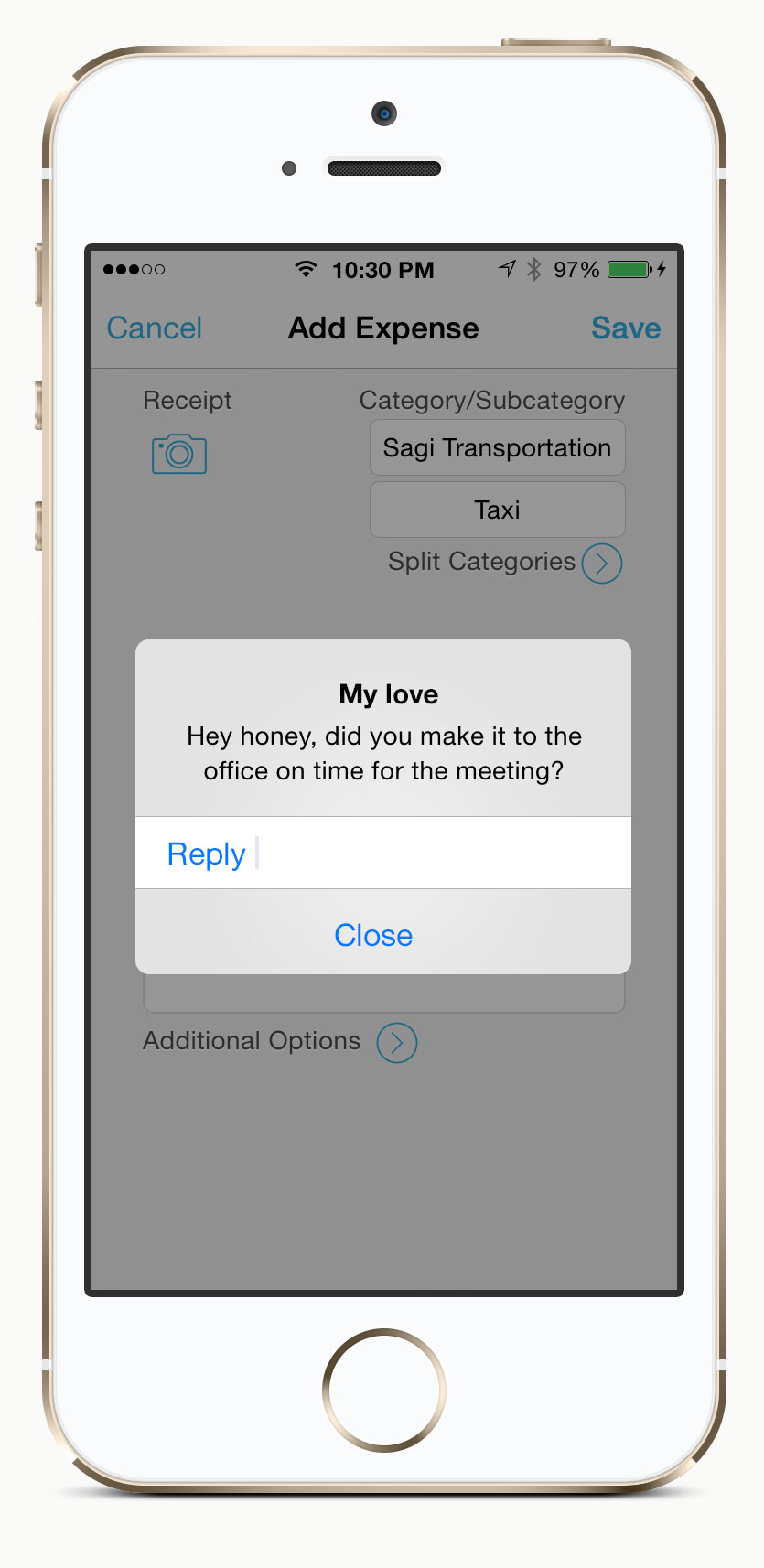
Task: Open the Sagi Transportation category selector
Action: click(498, 447)
